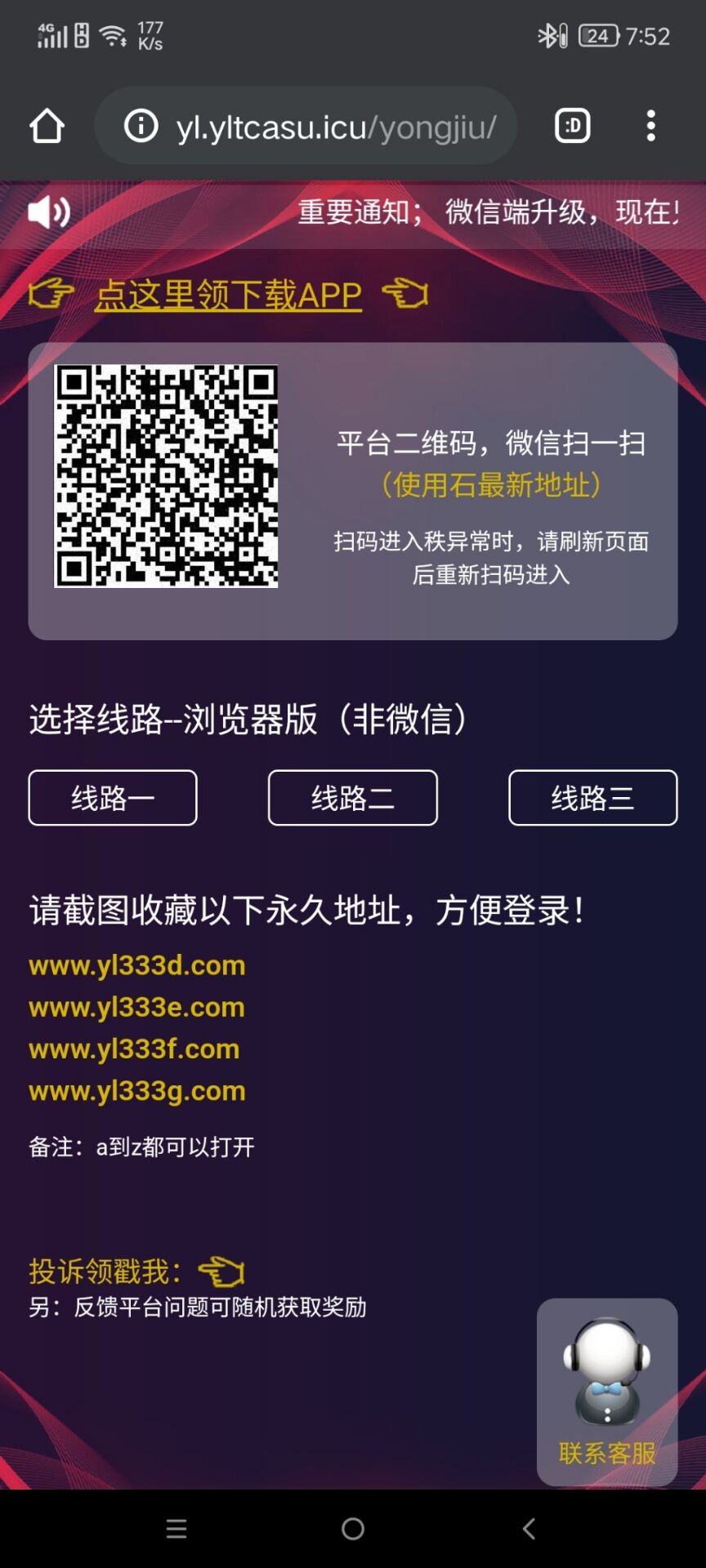Go back using system navigation
Viewport: 706px width, 1568px height.
529,1529
